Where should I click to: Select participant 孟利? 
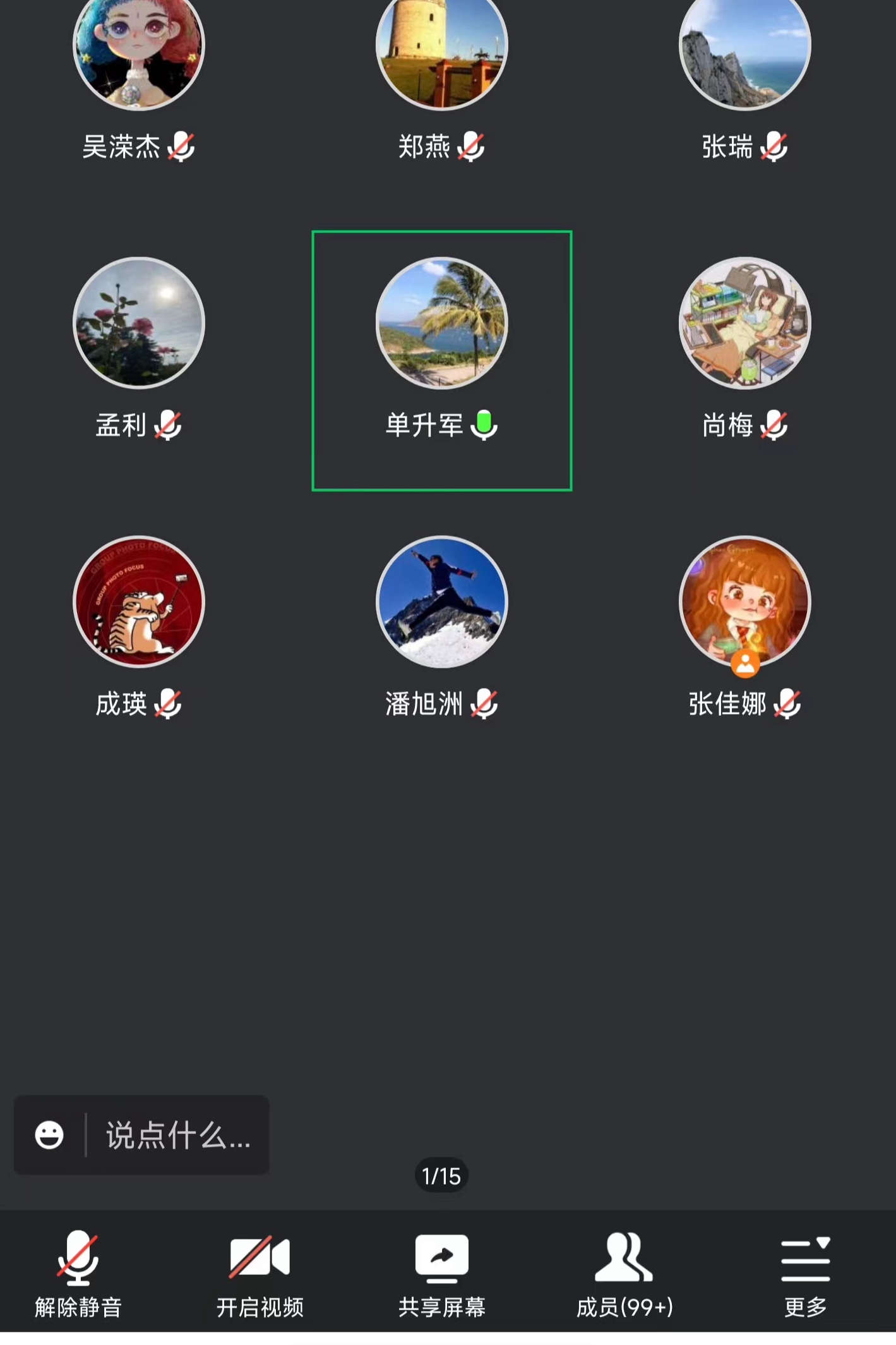(x=139, y=323)
